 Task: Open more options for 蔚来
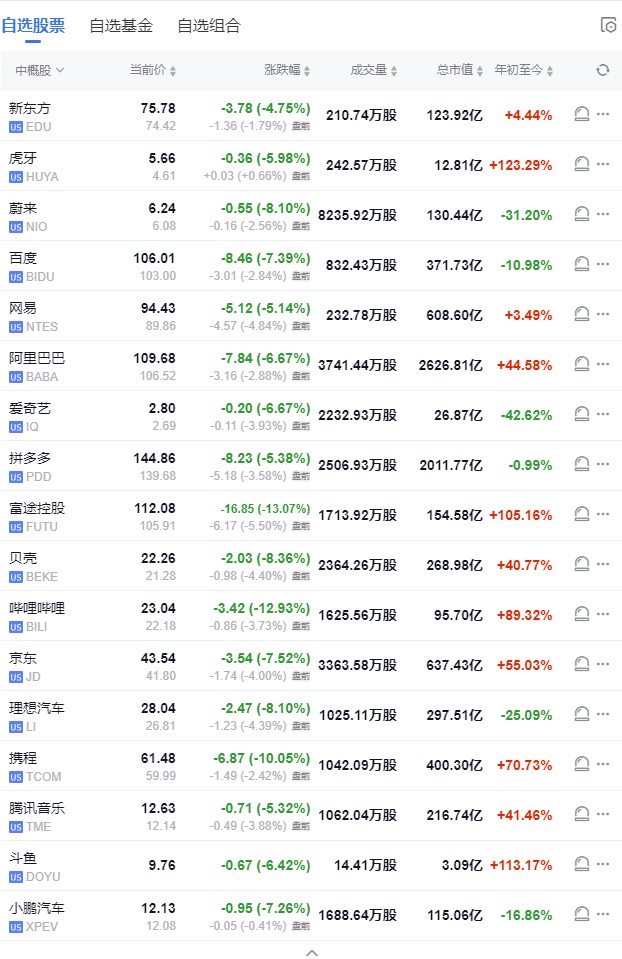tap(603, 215)
